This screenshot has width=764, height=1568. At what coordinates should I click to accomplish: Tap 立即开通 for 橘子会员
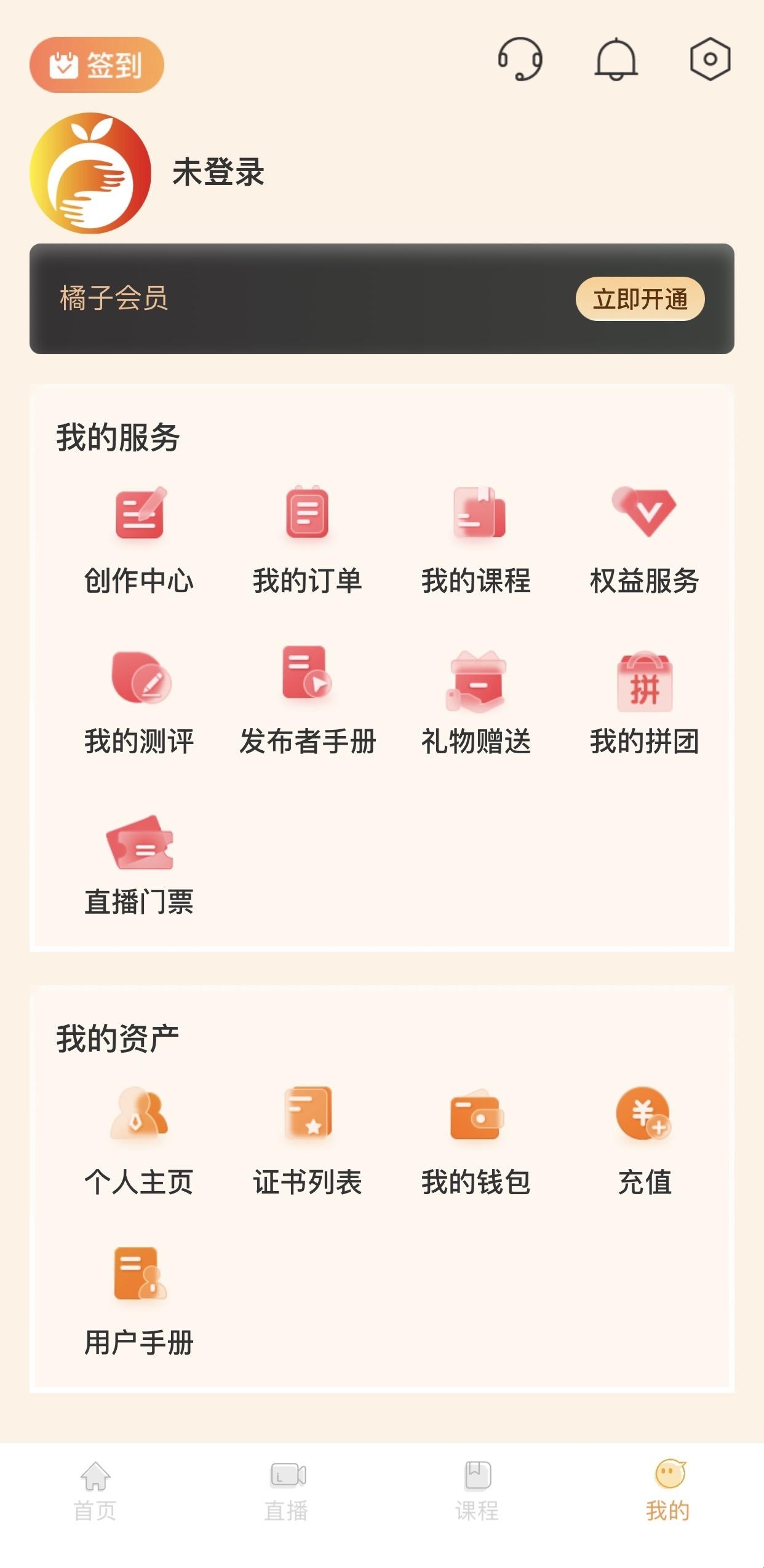pos(640,299)
